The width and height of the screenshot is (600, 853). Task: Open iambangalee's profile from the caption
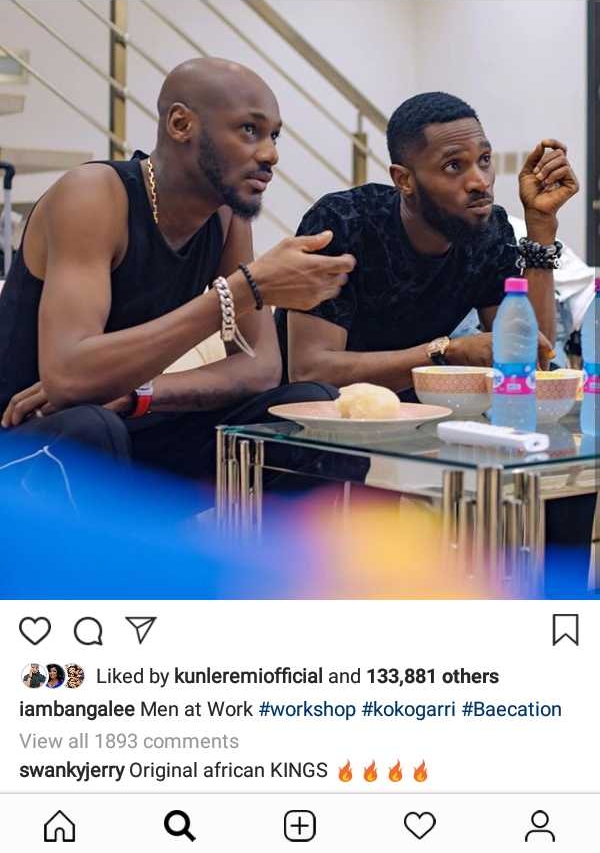pos(74,709)
